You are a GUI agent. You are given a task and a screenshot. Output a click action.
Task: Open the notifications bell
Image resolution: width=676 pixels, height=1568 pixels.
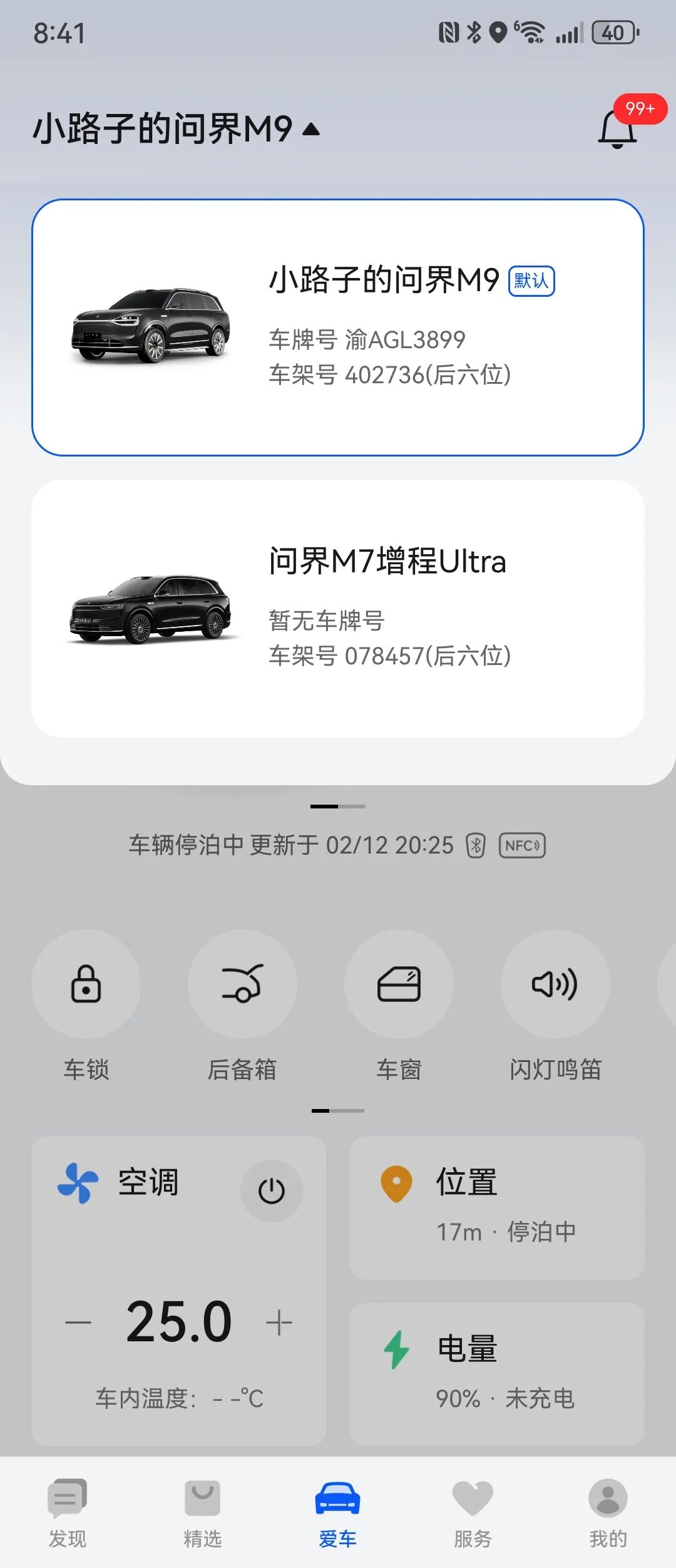coord(618,128)
